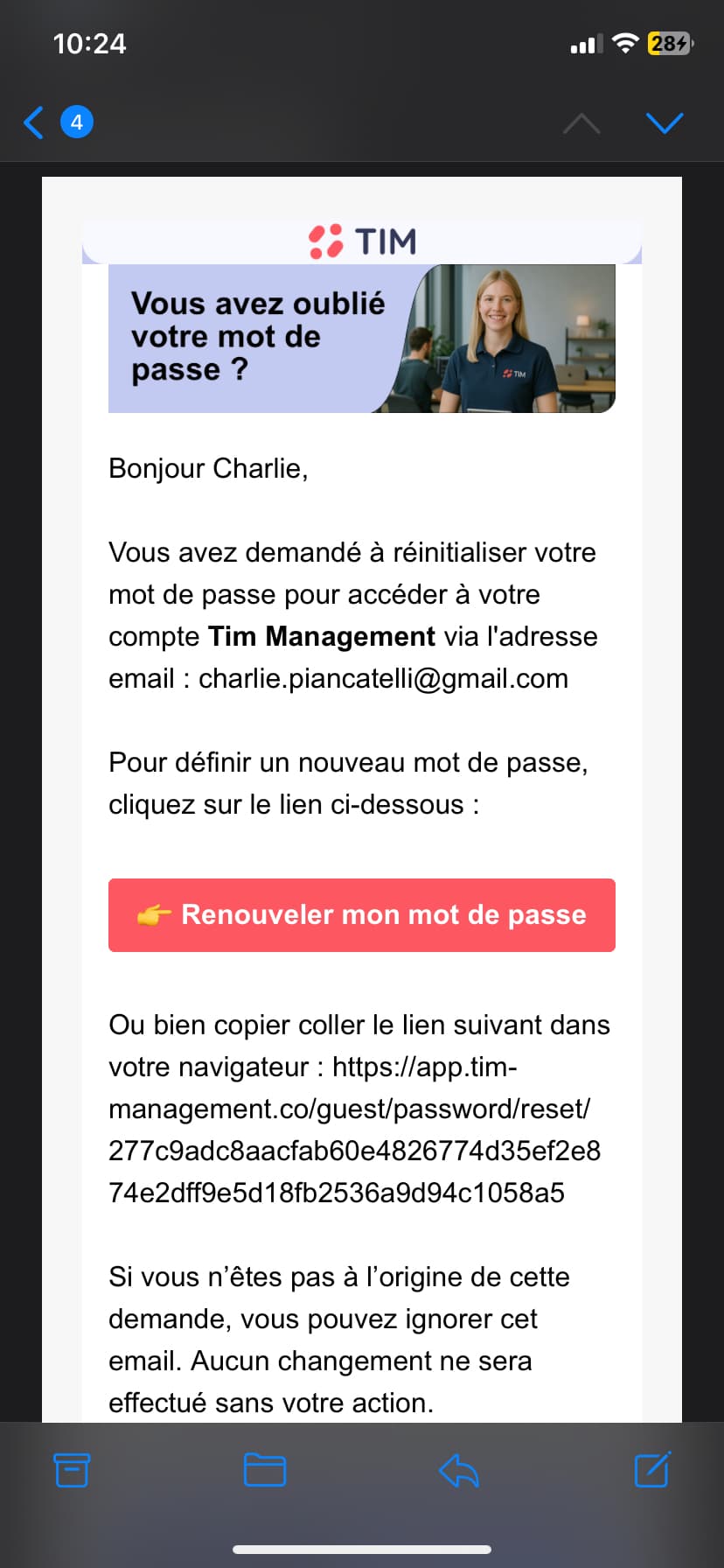Go to the previous message arrow
Image resolution: width=724 pixels, height=1568 pixels.
(x=581, y=122)
